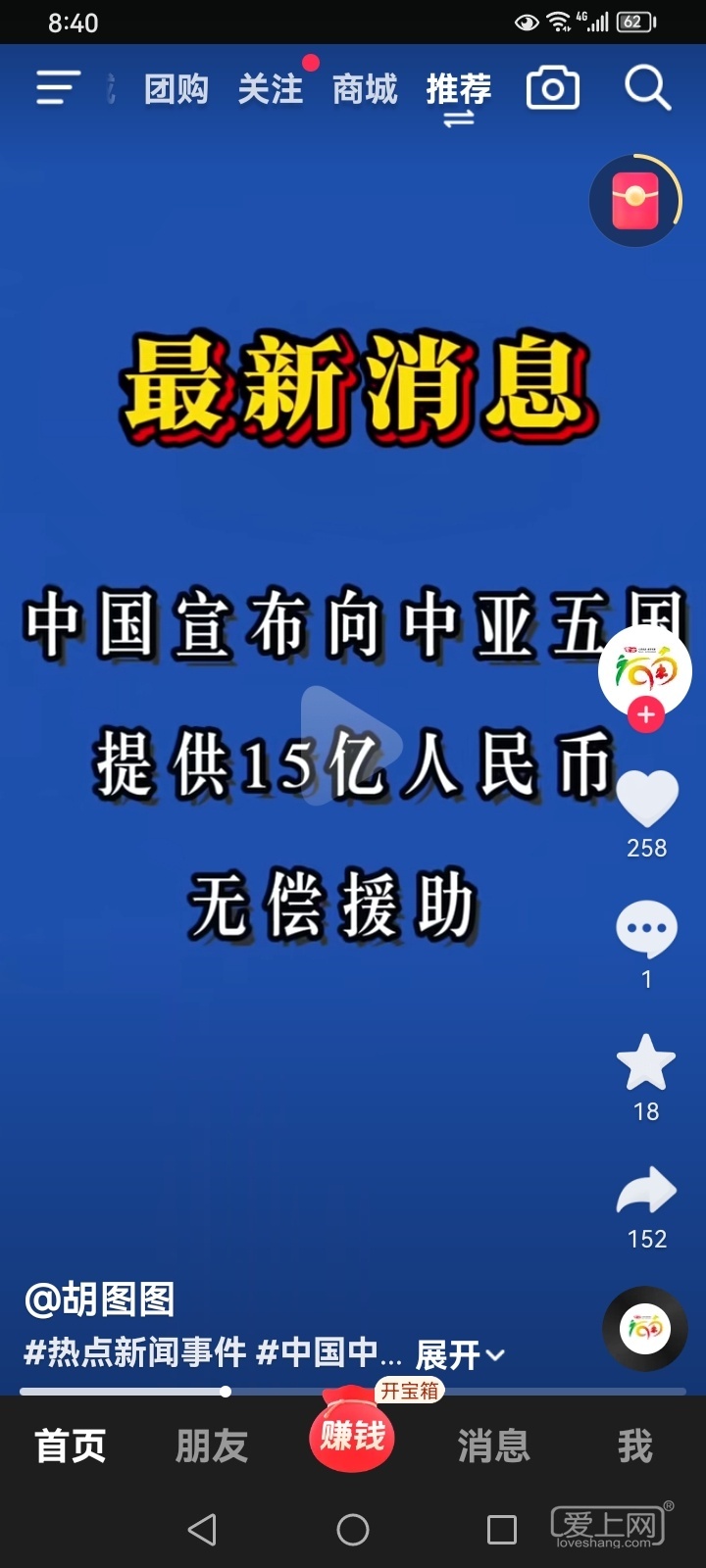This screenshot has width=706, height=1568.
Task: Open the red envelope reward
Action: [x=635, y=201]
